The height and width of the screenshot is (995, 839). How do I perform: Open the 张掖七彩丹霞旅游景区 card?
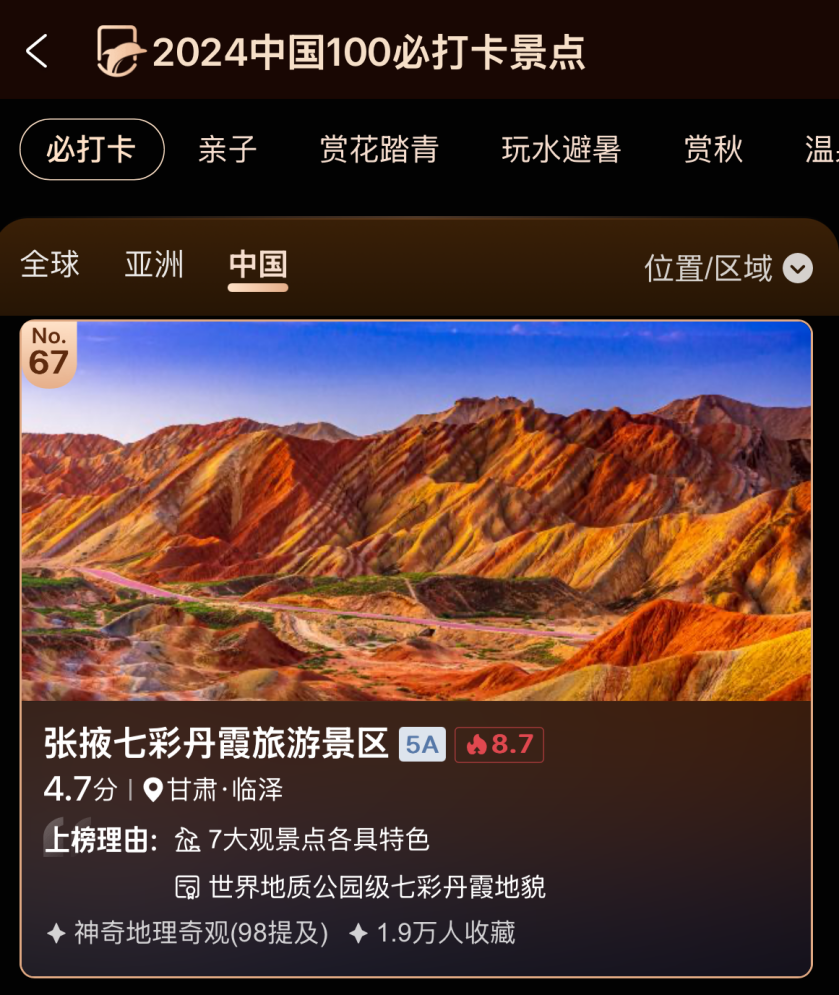(x=416, y=600)
